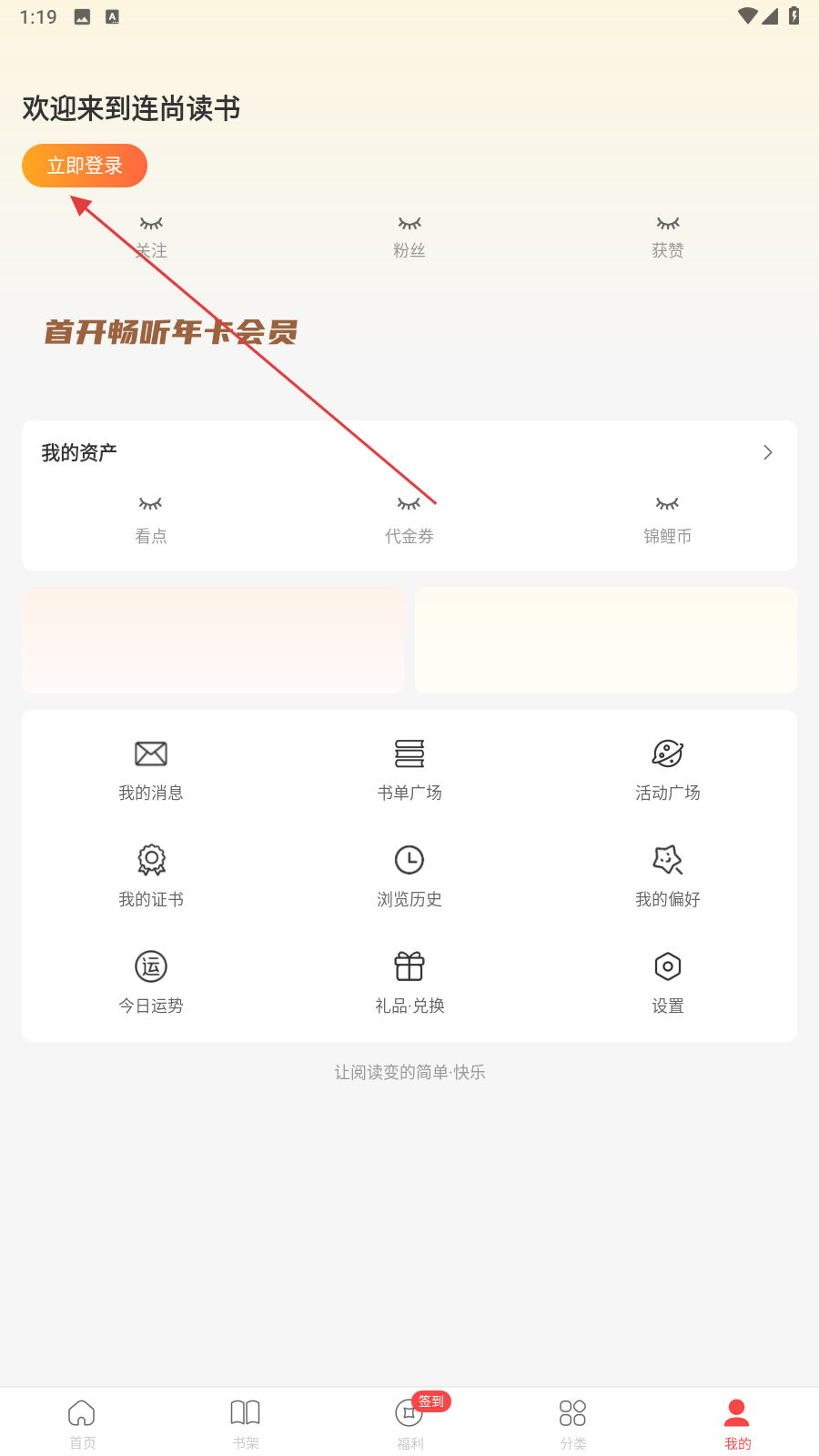Screen dimensions: 819x1456
Task: Tap the 立即登录 login button
Action: (x=85, y=166)
